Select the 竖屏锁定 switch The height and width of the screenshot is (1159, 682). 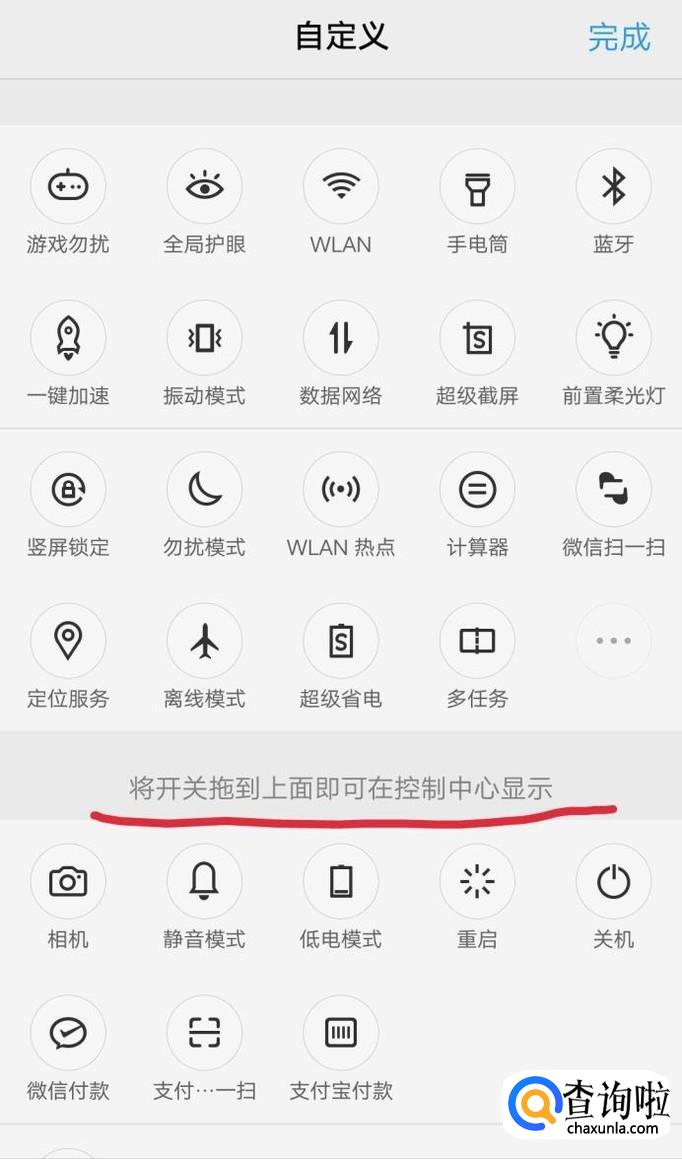(x=68, y=490)
